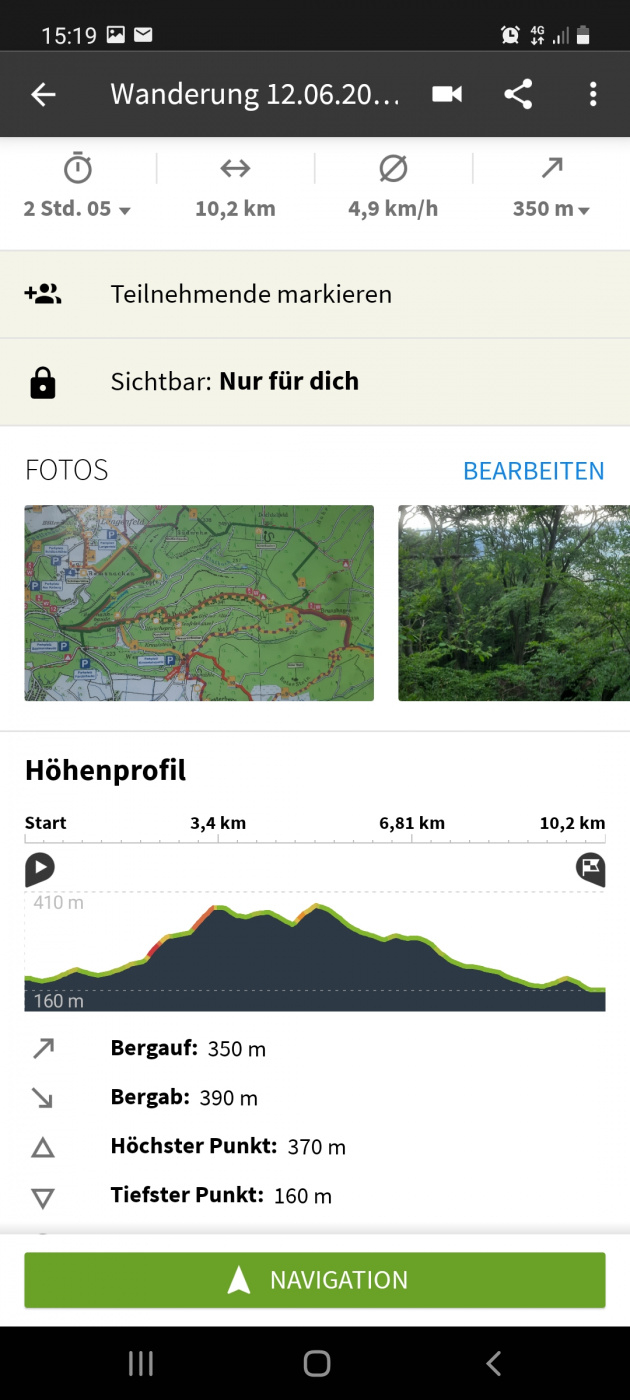Open recent apps from navigation bar

click(x=141, y=1363)
